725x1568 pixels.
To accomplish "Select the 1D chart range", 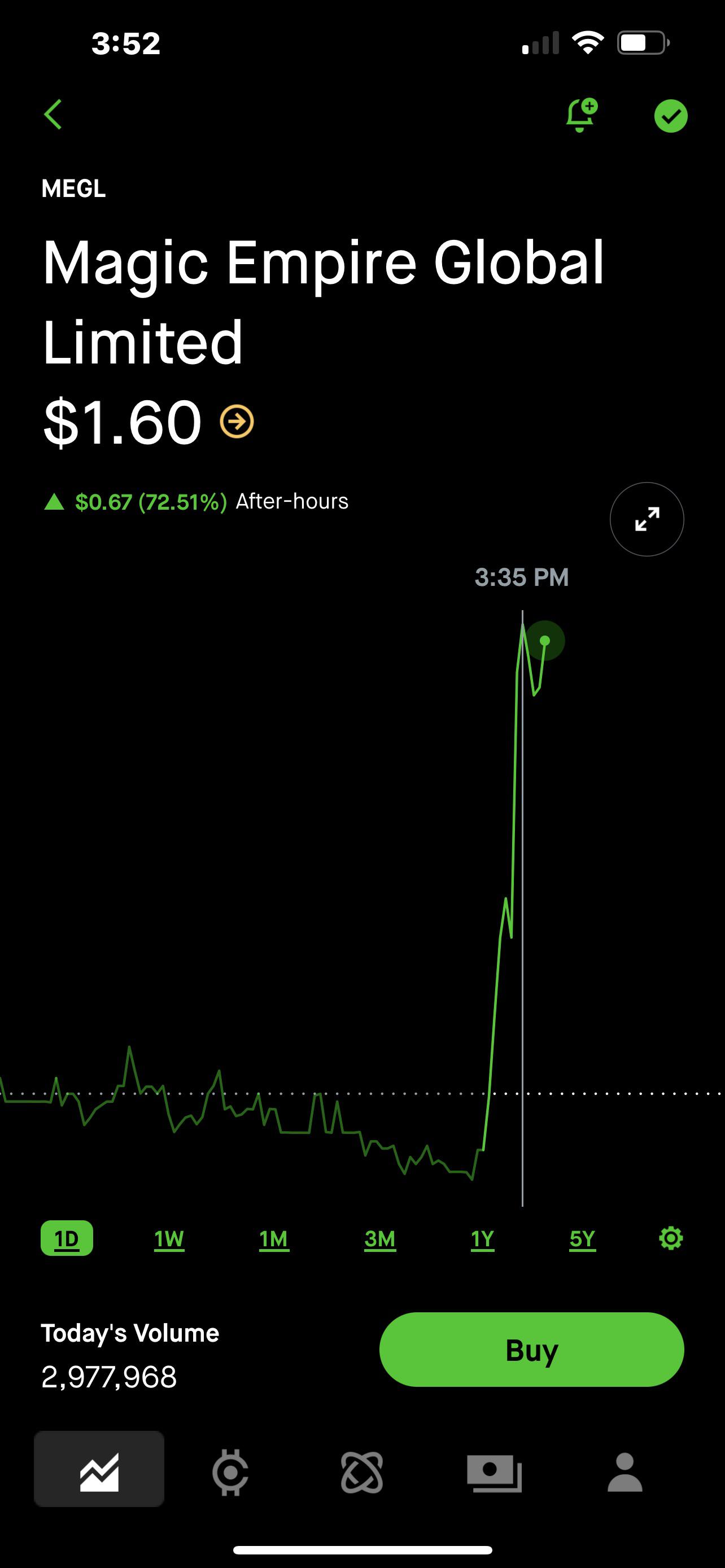I will (67, 1239).
